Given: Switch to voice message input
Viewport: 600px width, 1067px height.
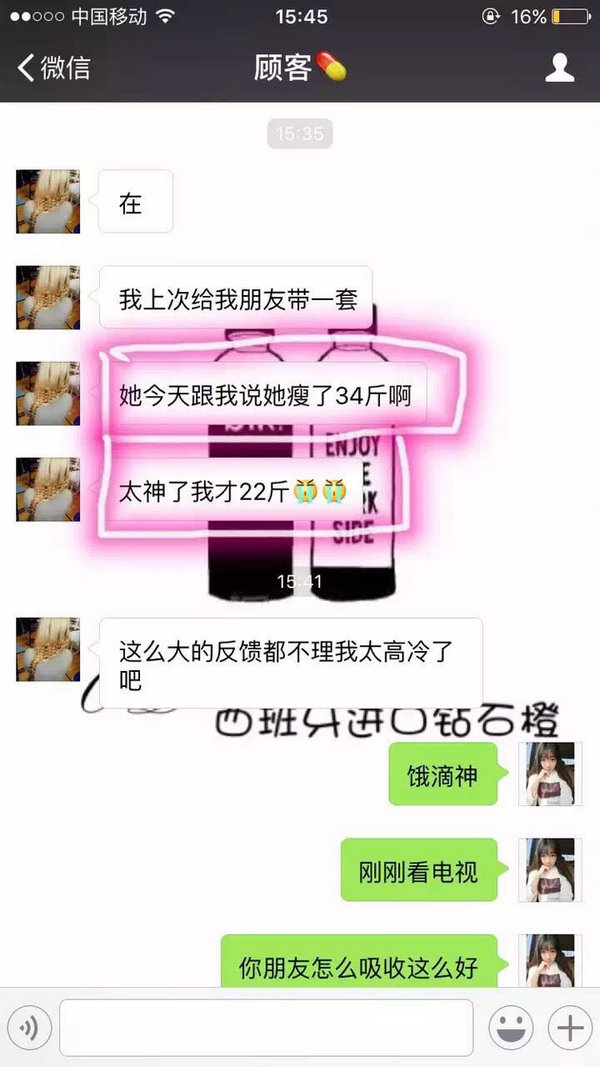Looking at the screenshot, I should 30,1027.
